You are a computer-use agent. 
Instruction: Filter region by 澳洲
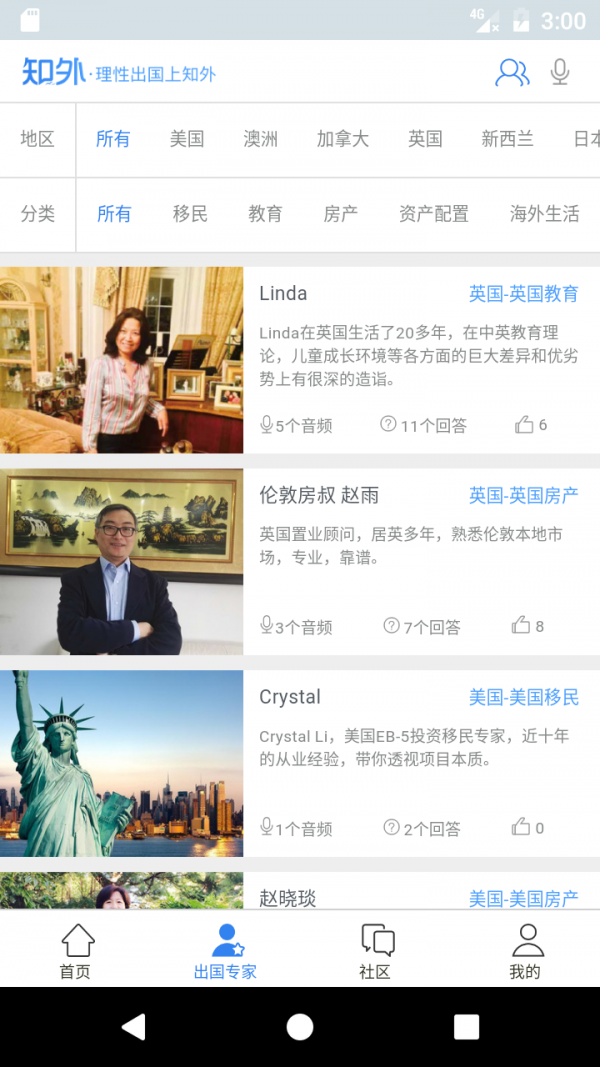coord(260,139)
